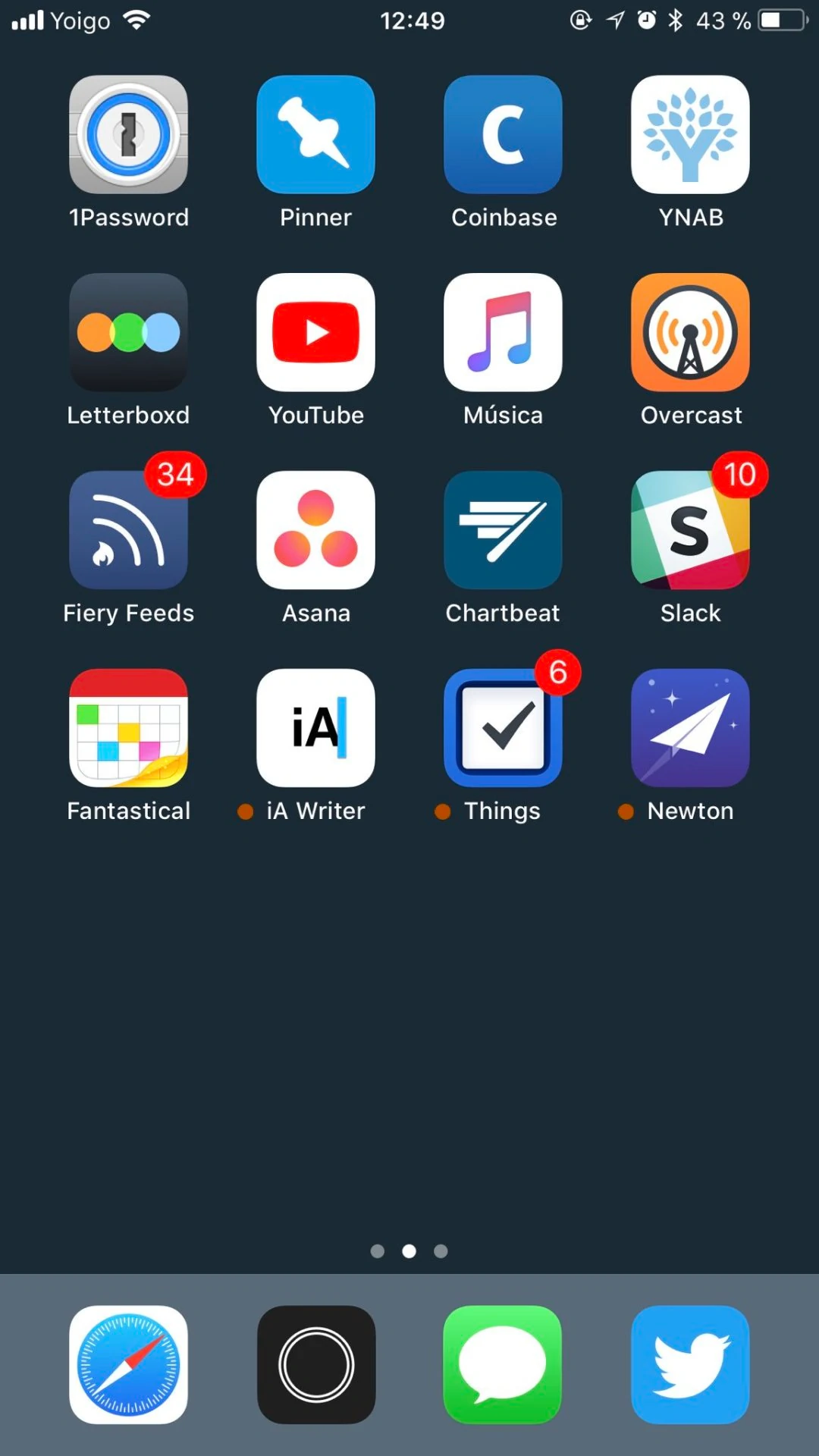The image size is (819, 1456).
Task: Launch the YNAB app
Action: click(690, 134)
